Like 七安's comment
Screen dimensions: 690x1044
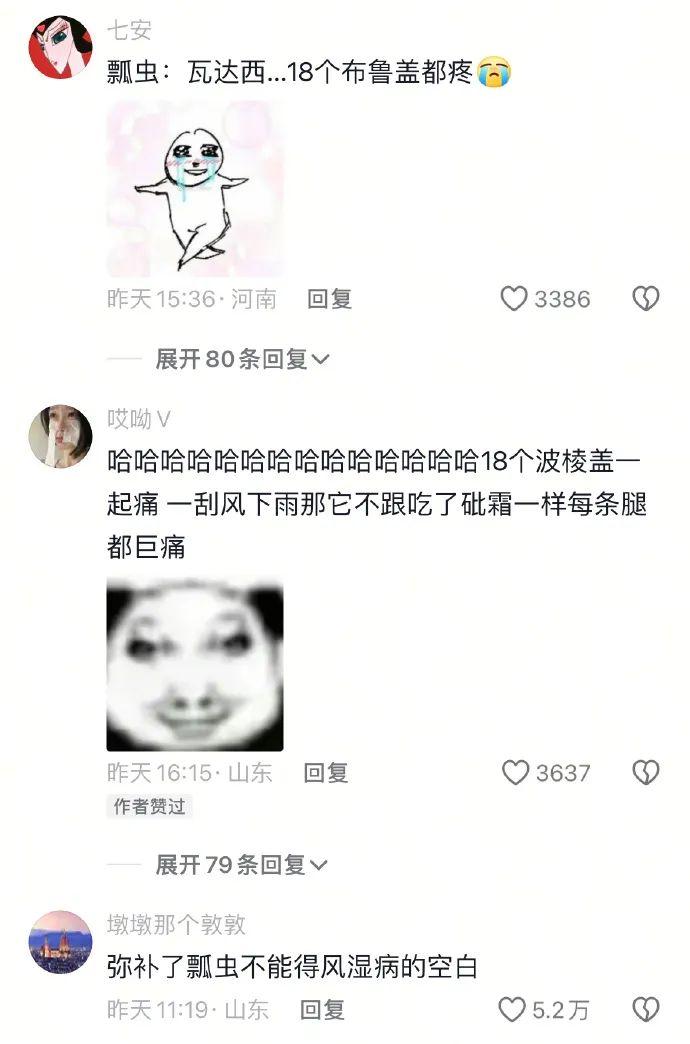point(514,299)
